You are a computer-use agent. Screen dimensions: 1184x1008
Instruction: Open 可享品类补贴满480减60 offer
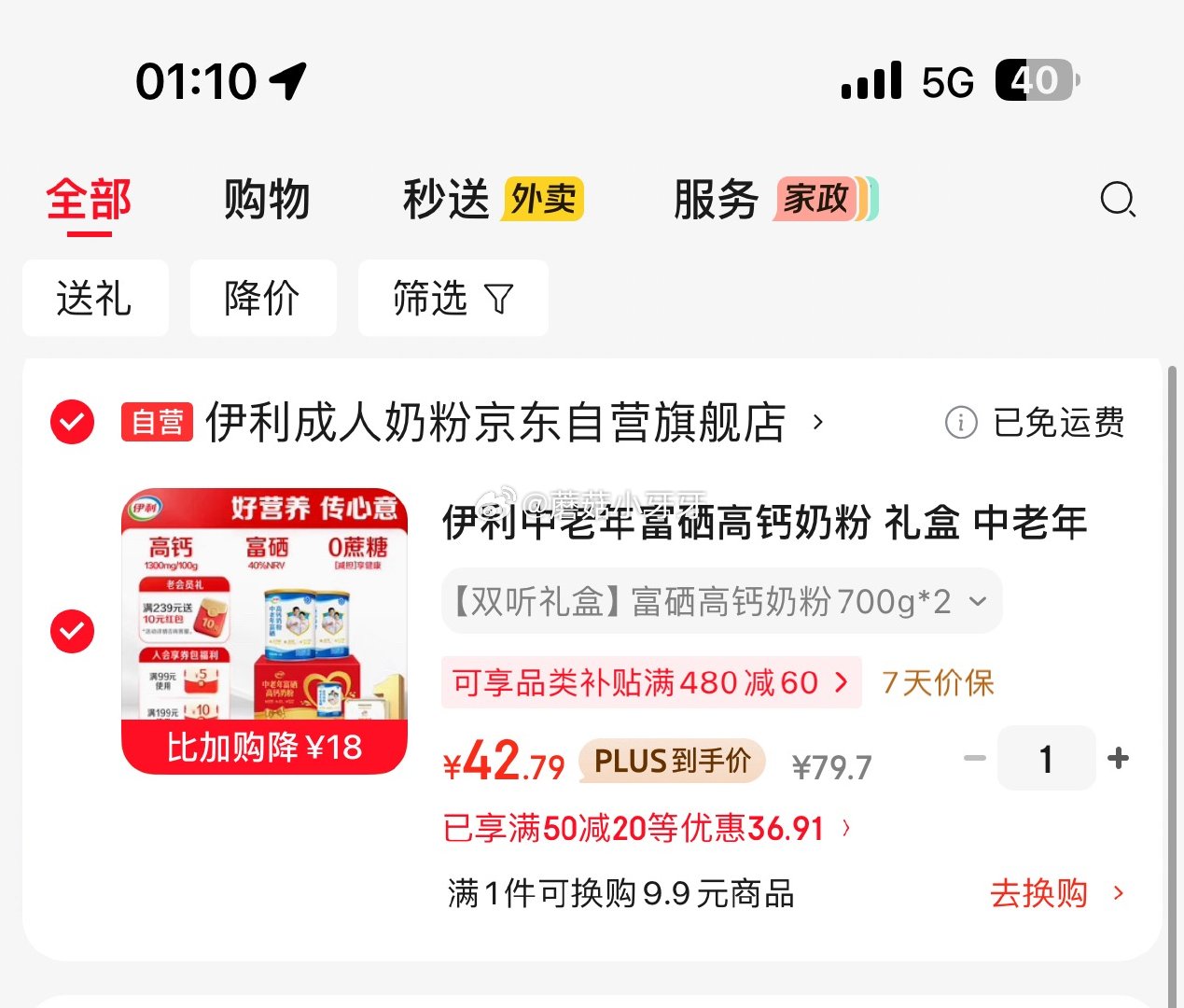650,682
